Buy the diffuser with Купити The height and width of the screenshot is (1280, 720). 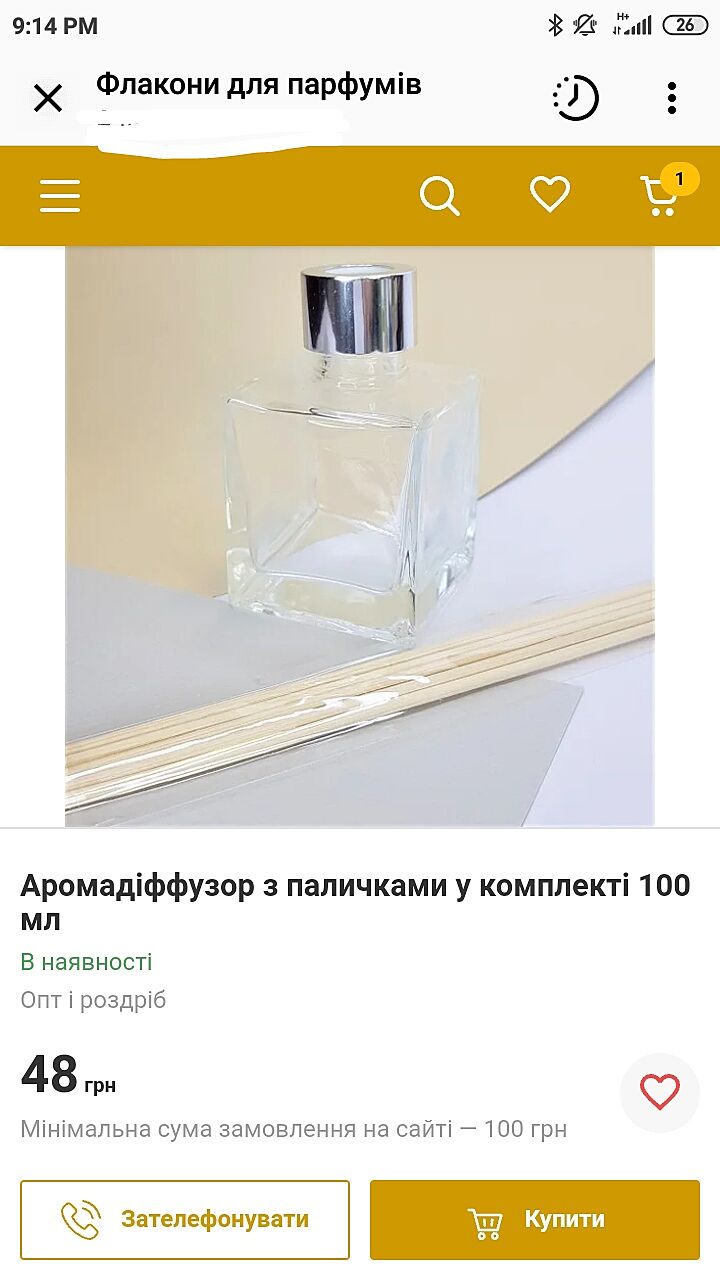click(535, 1220)
